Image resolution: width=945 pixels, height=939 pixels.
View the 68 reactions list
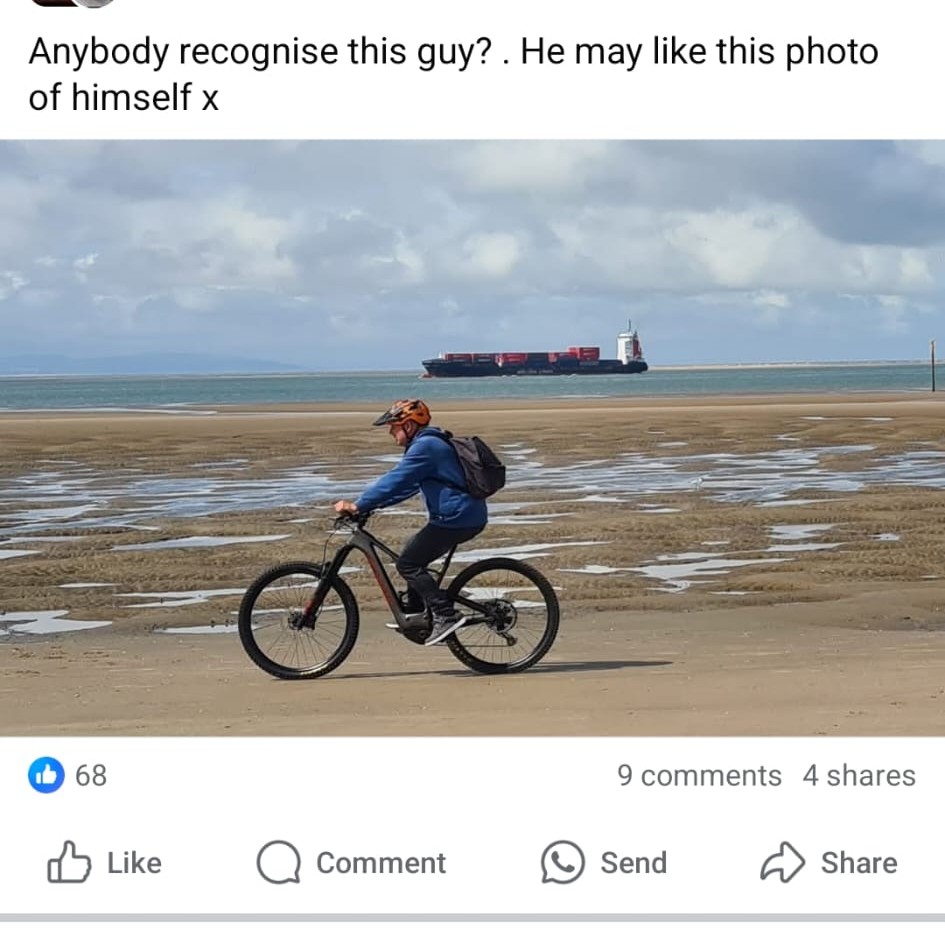pyautogui.click(x=68, y=775)
